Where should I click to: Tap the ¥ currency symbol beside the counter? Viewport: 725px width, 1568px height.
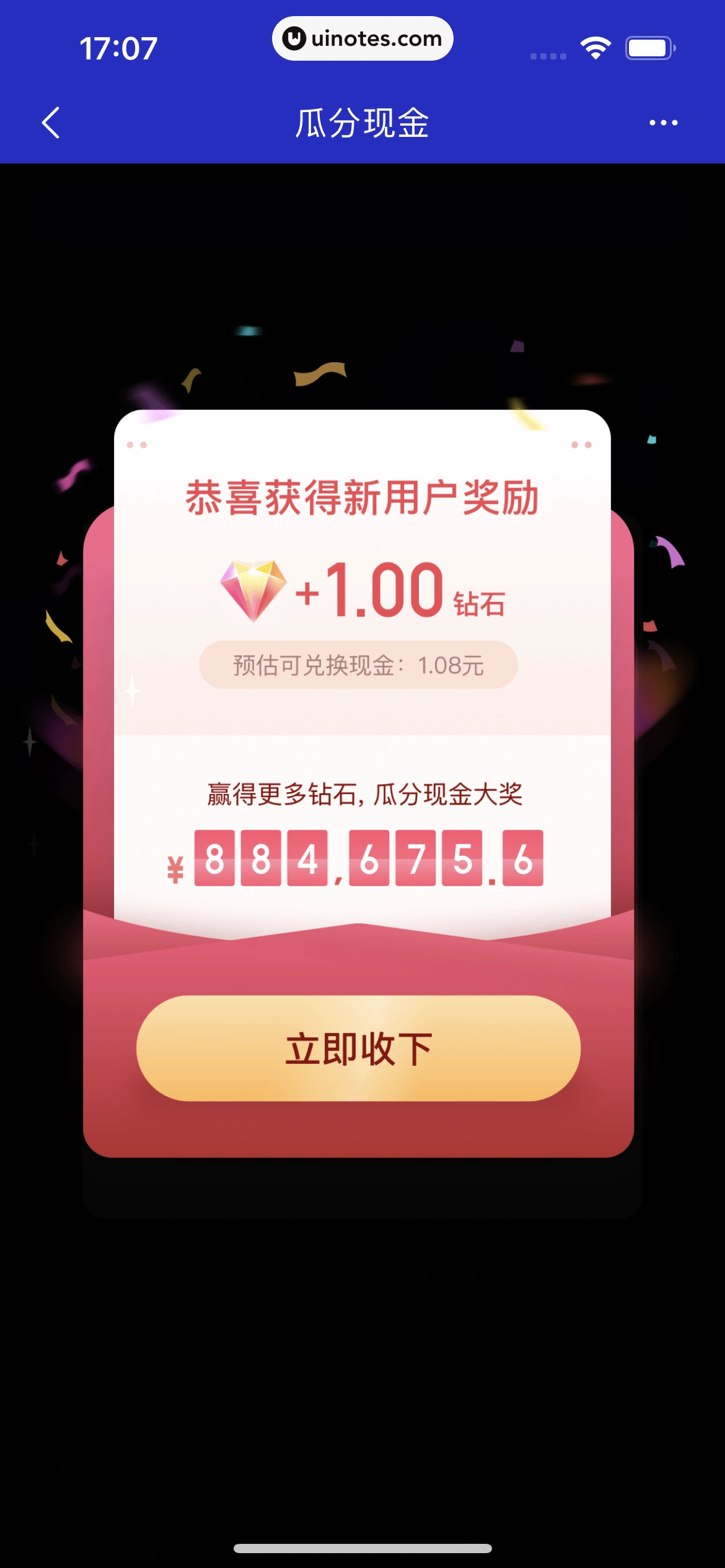pos(175,871)
